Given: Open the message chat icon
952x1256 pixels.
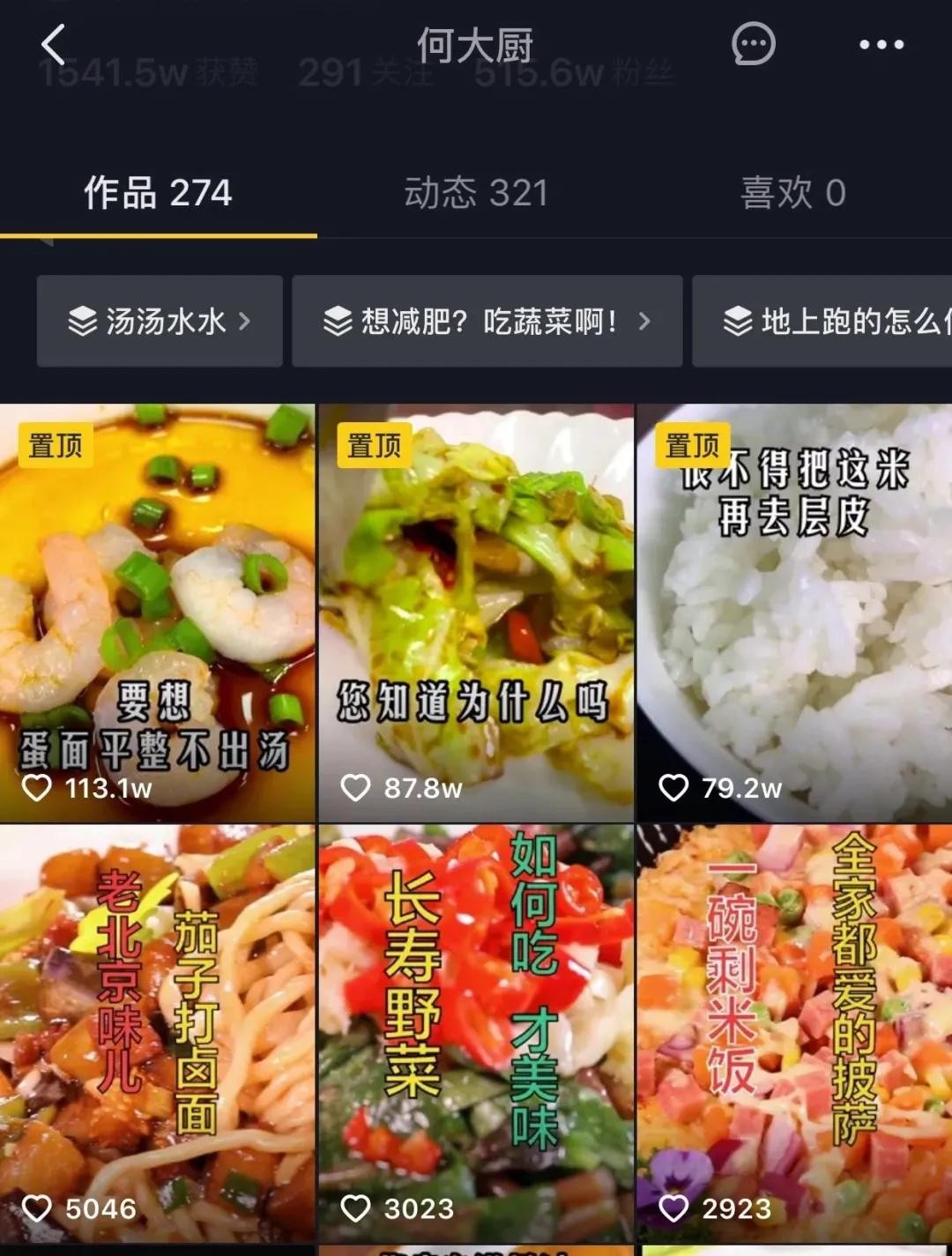Looking at the screenshot, I should point(754,44).
